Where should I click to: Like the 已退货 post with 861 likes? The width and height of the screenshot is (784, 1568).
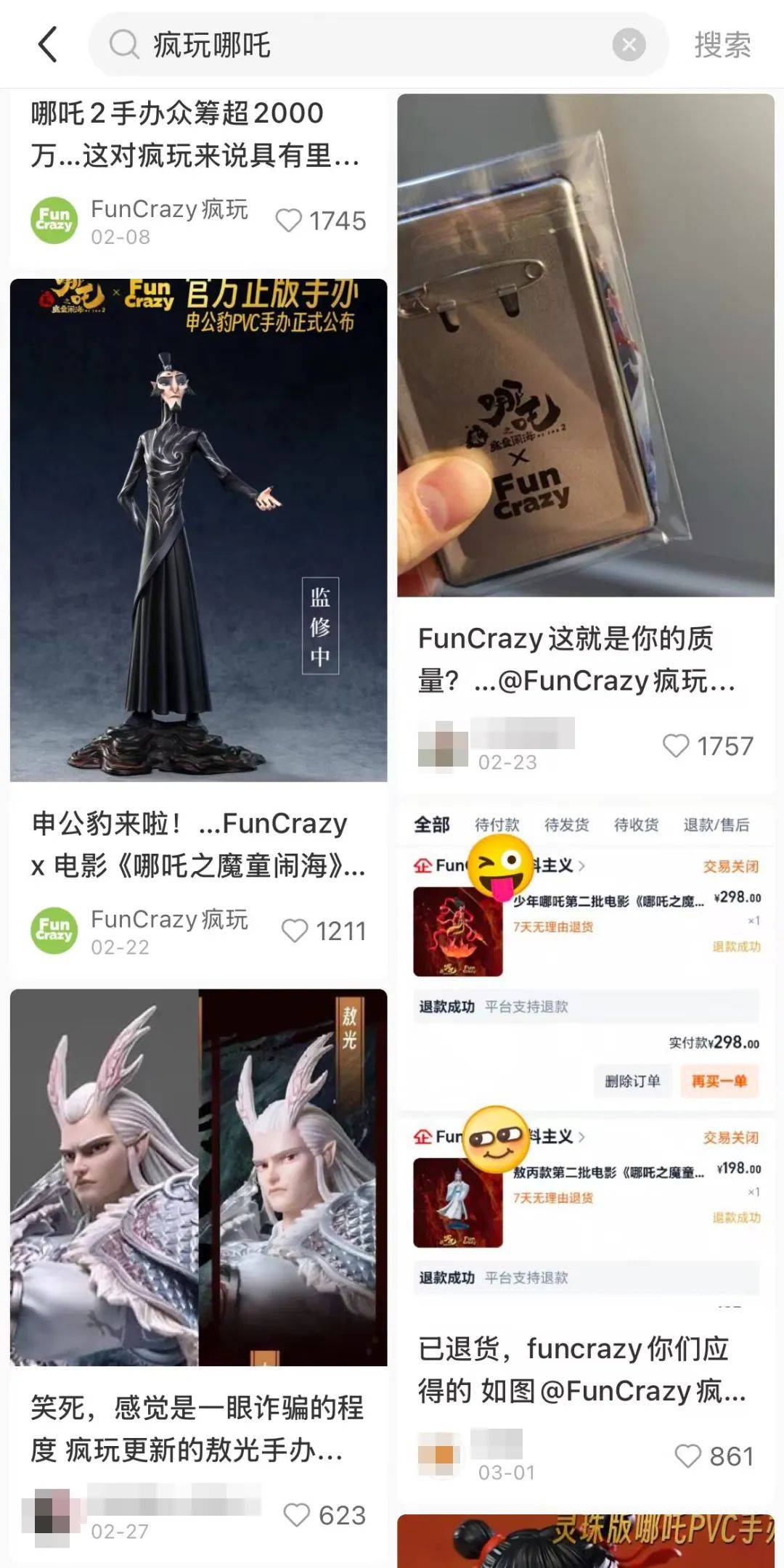pyautogui.click(x=688, y=1456)
